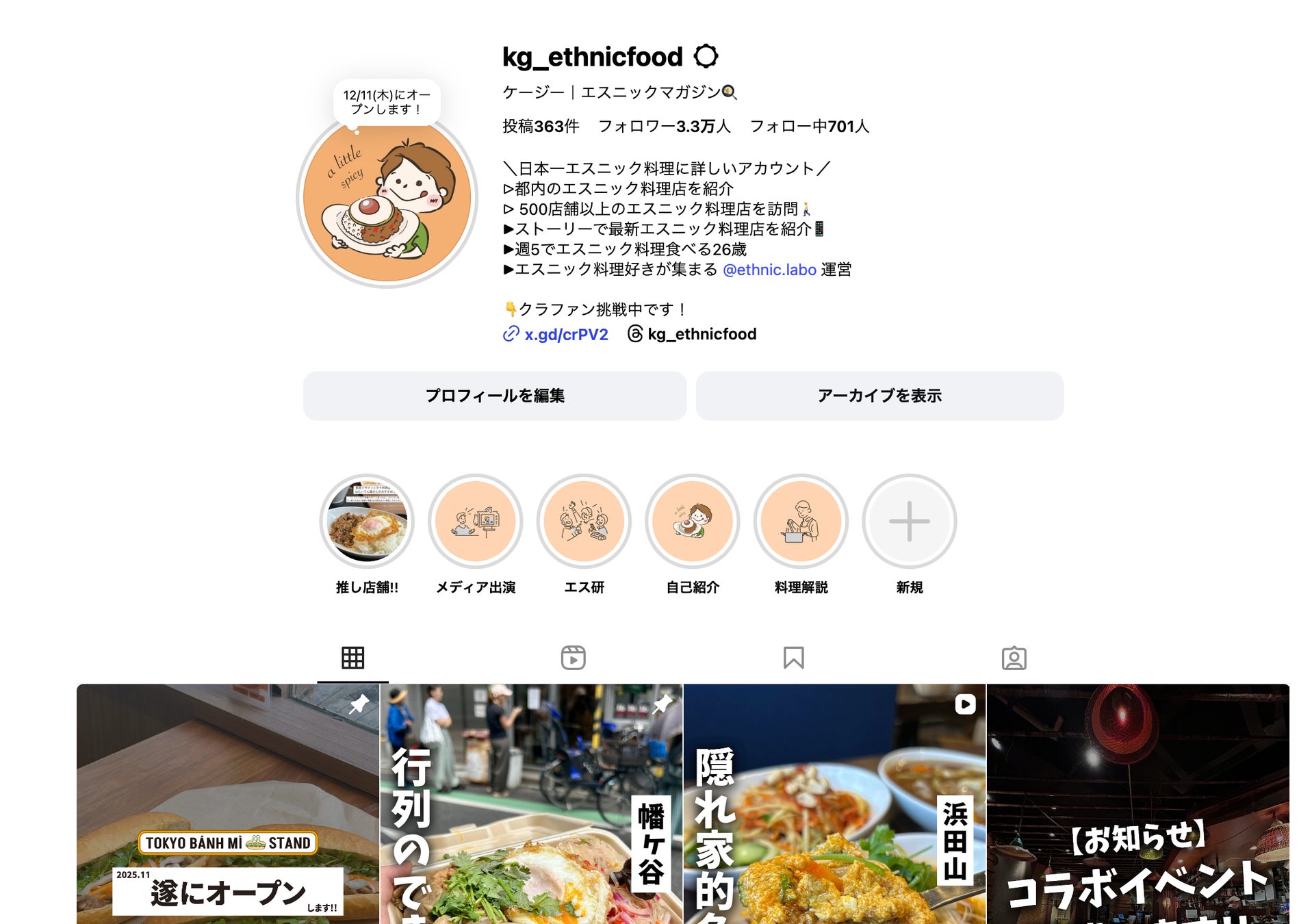Screen dimensions: 1299x924
Task: Add a 新規 highlight
Action: (909, 522)
